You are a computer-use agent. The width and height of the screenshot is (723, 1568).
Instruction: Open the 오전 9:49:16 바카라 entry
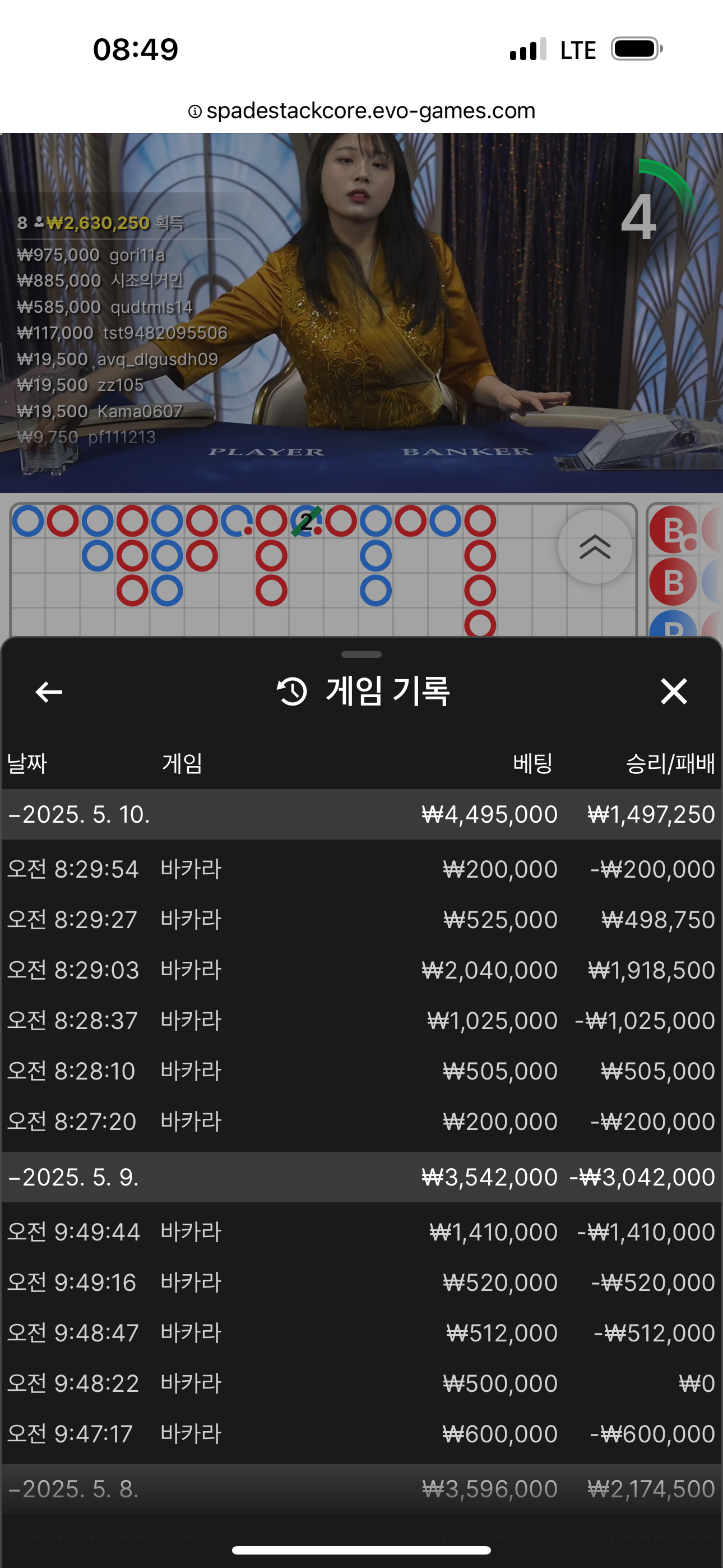click(361, 1283)
